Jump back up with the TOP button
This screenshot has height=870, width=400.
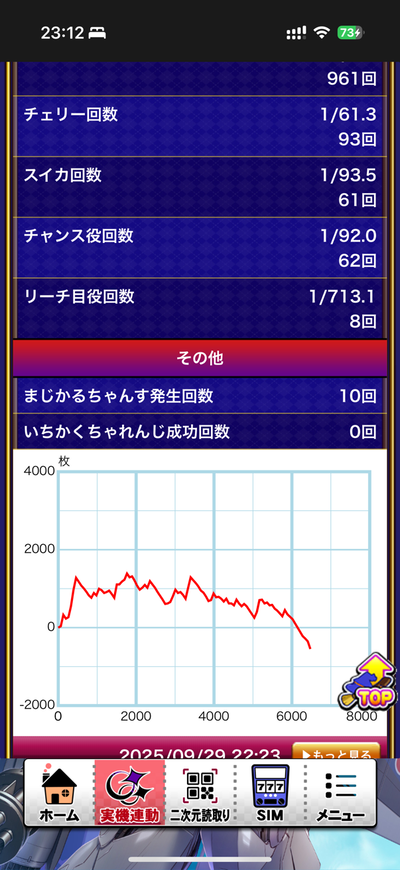coord(368,680)
